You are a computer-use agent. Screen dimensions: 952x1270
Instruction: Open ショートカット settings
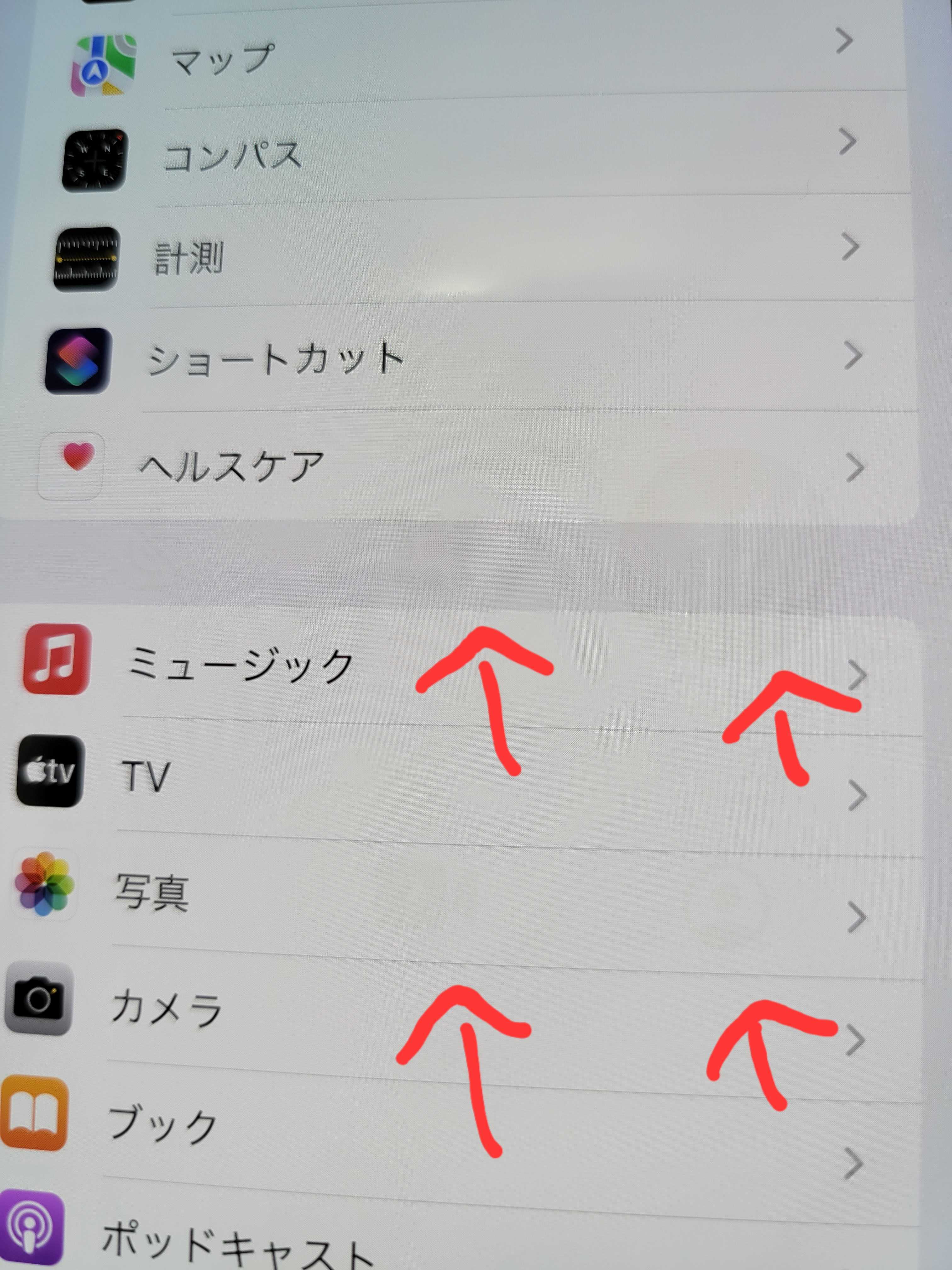pos(275,359)
